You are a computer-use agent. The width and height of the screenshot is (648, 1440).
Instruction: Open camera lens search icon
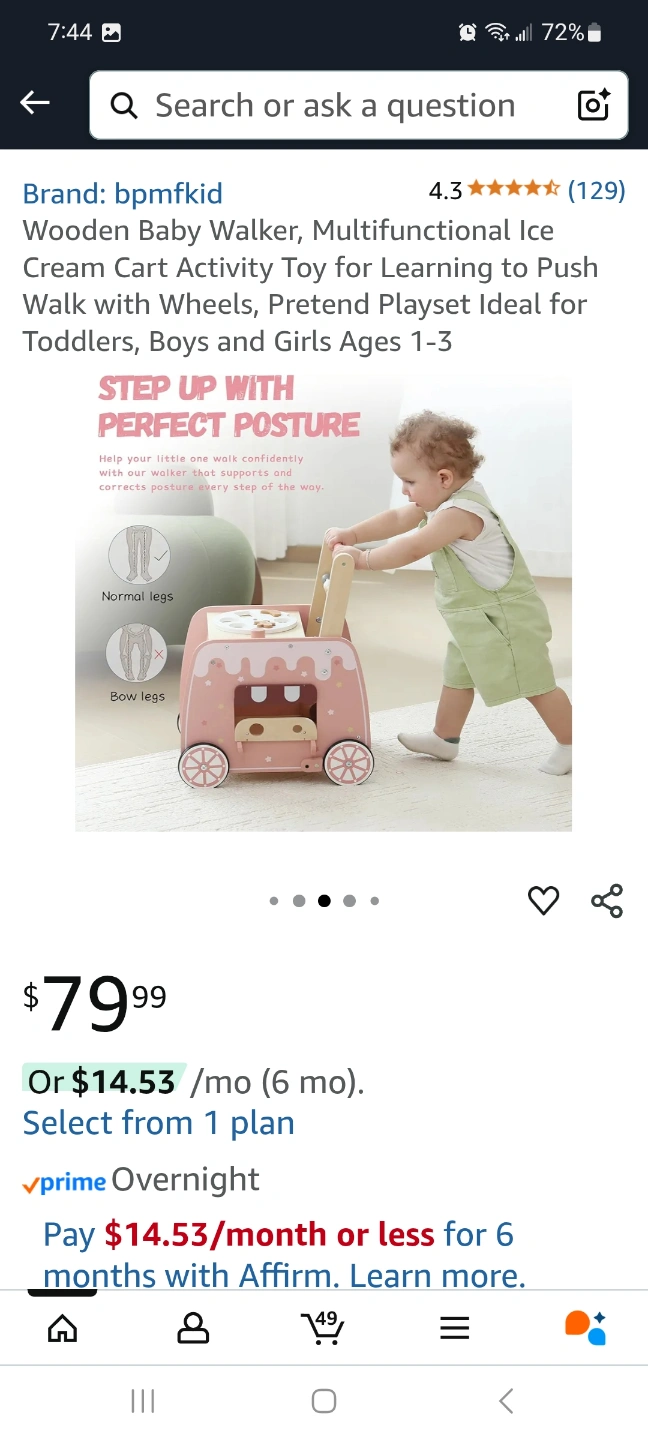[593, 105]
